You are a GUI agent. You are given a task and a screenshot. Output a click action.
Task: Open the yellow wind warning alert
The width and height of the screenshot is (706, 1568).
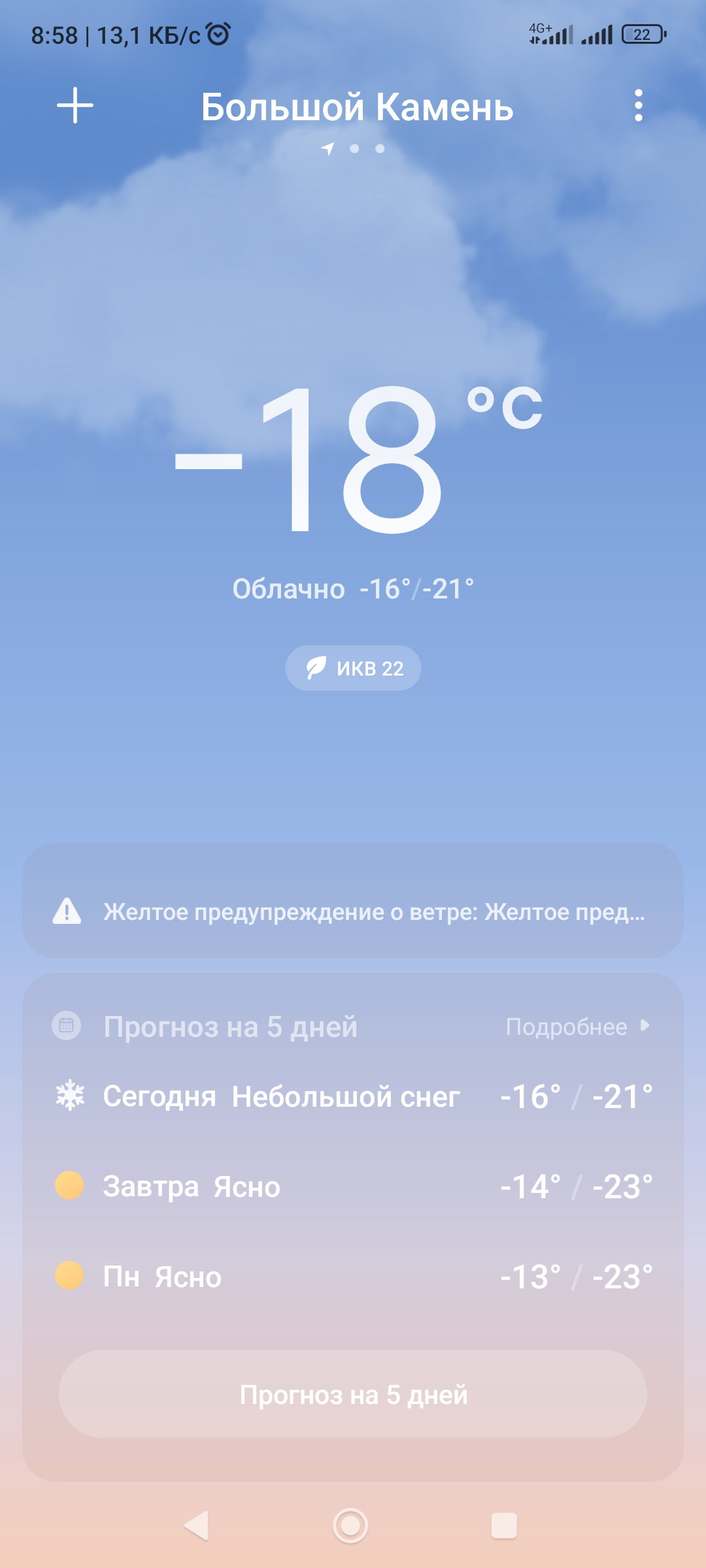point(353,911)
